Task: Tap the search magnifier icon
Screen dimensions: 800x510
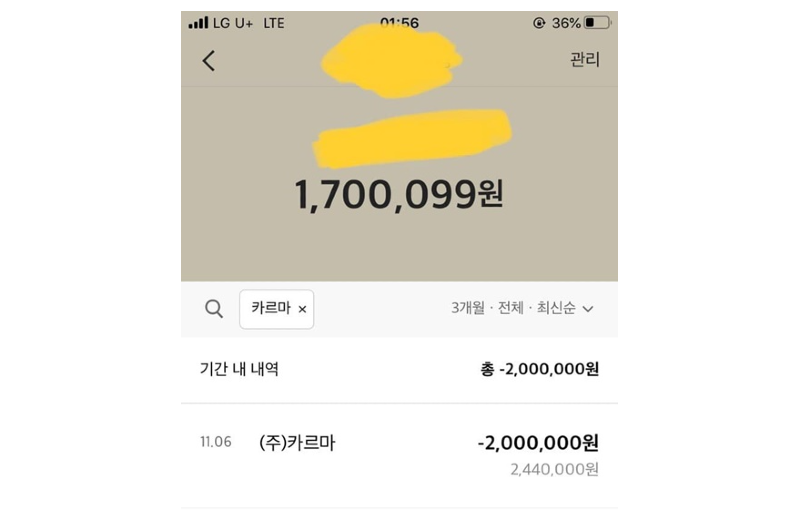Action: (x=214, y=309)
